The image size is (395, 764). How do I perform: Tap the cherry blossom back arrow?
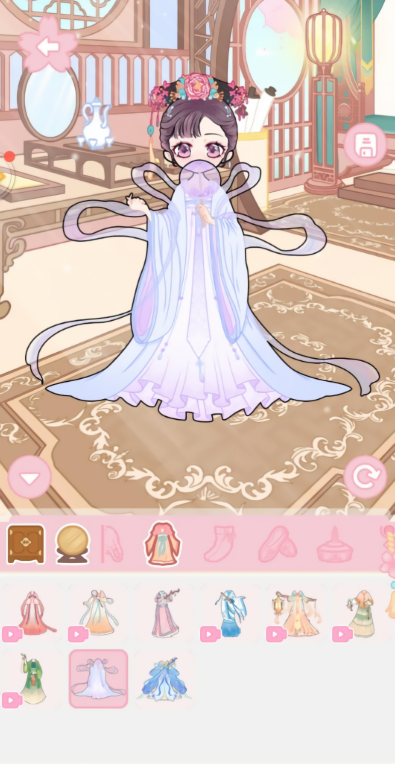coord(48,44)
